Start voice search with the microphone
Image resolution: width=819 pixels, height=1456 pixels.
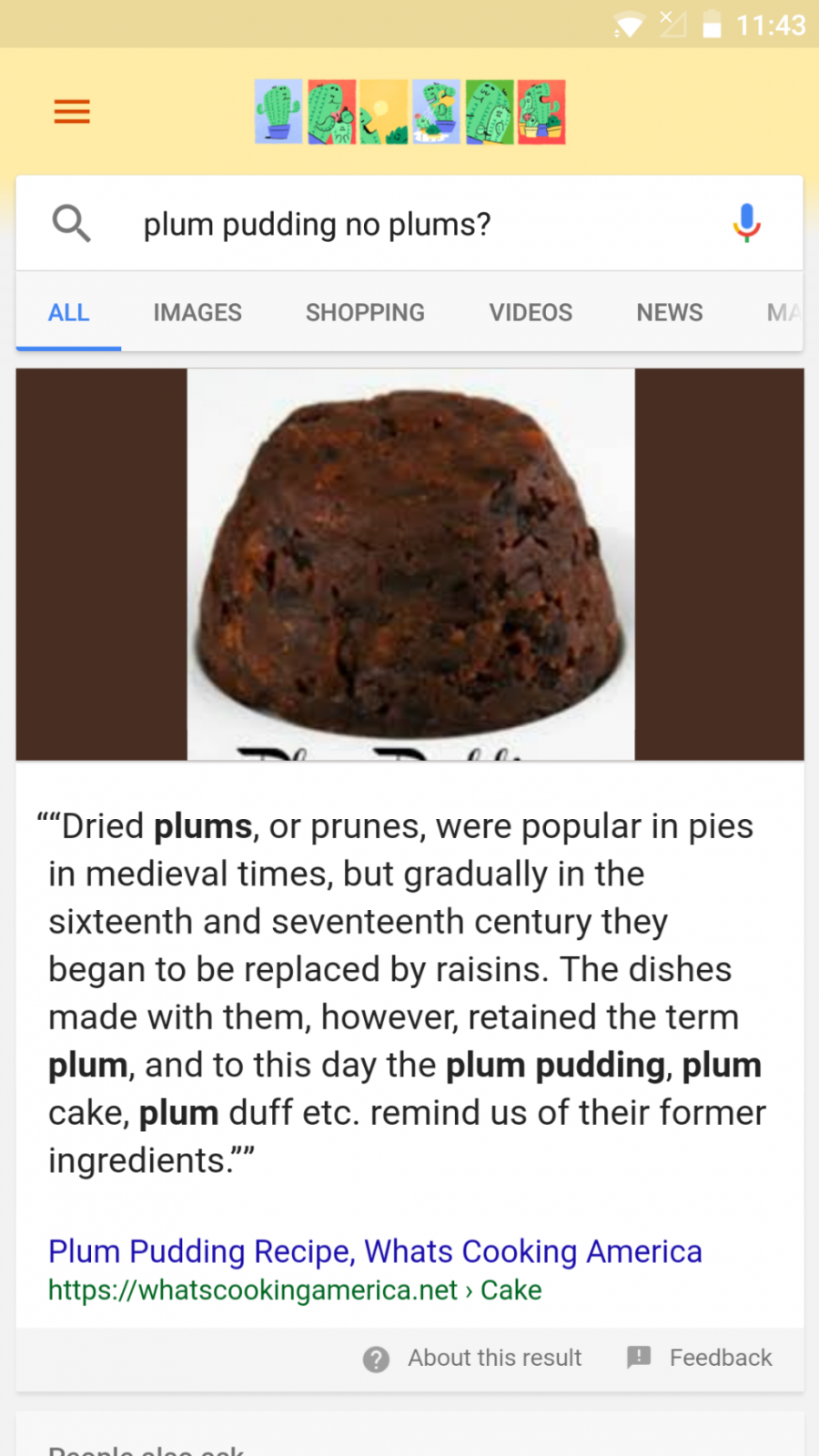746,223
